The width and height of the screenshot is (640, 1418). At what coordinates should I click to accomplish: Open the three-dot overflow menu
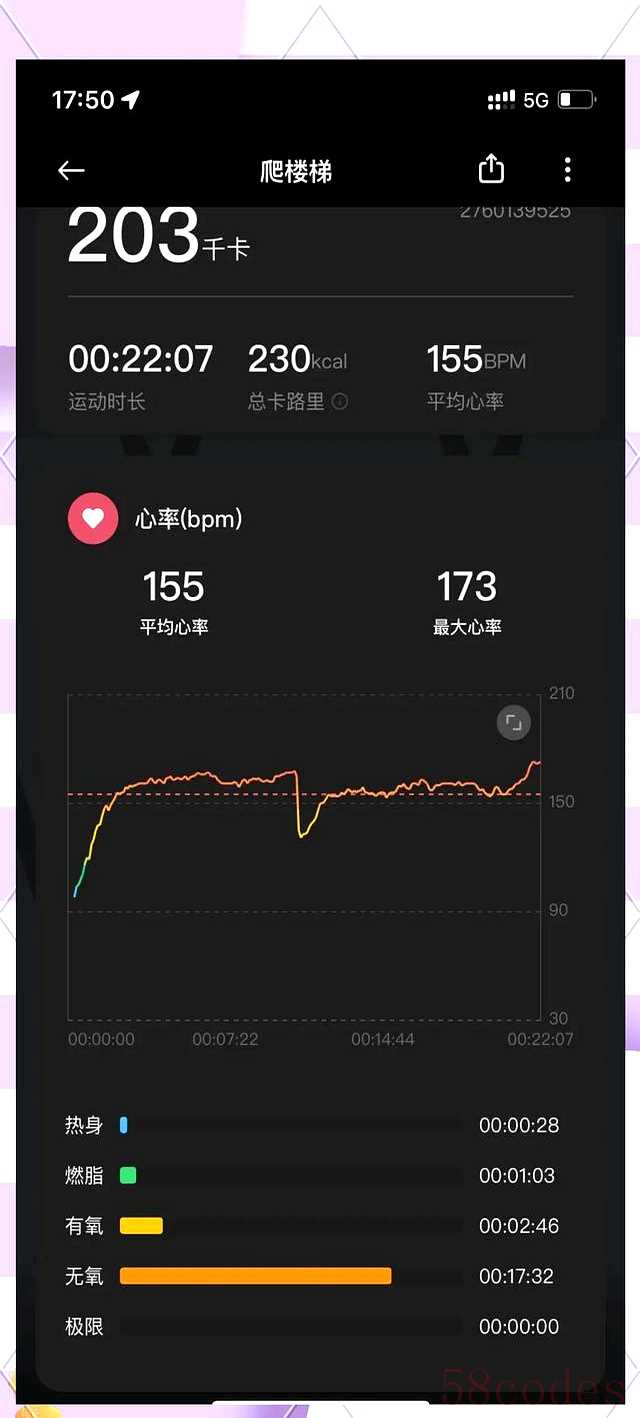click(x=567, y=170)
